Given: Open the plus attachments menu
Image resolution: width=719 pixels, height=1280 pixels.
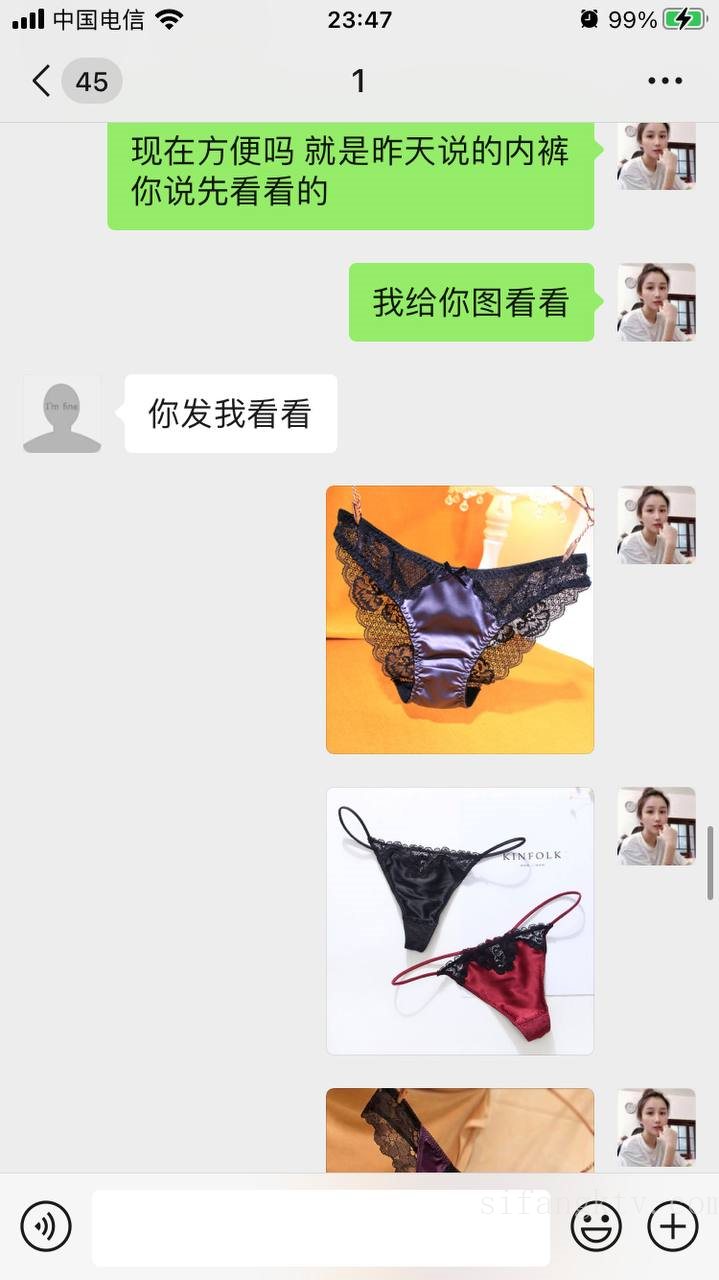Looking at the screenshot, I should (x=673, y=1226).
